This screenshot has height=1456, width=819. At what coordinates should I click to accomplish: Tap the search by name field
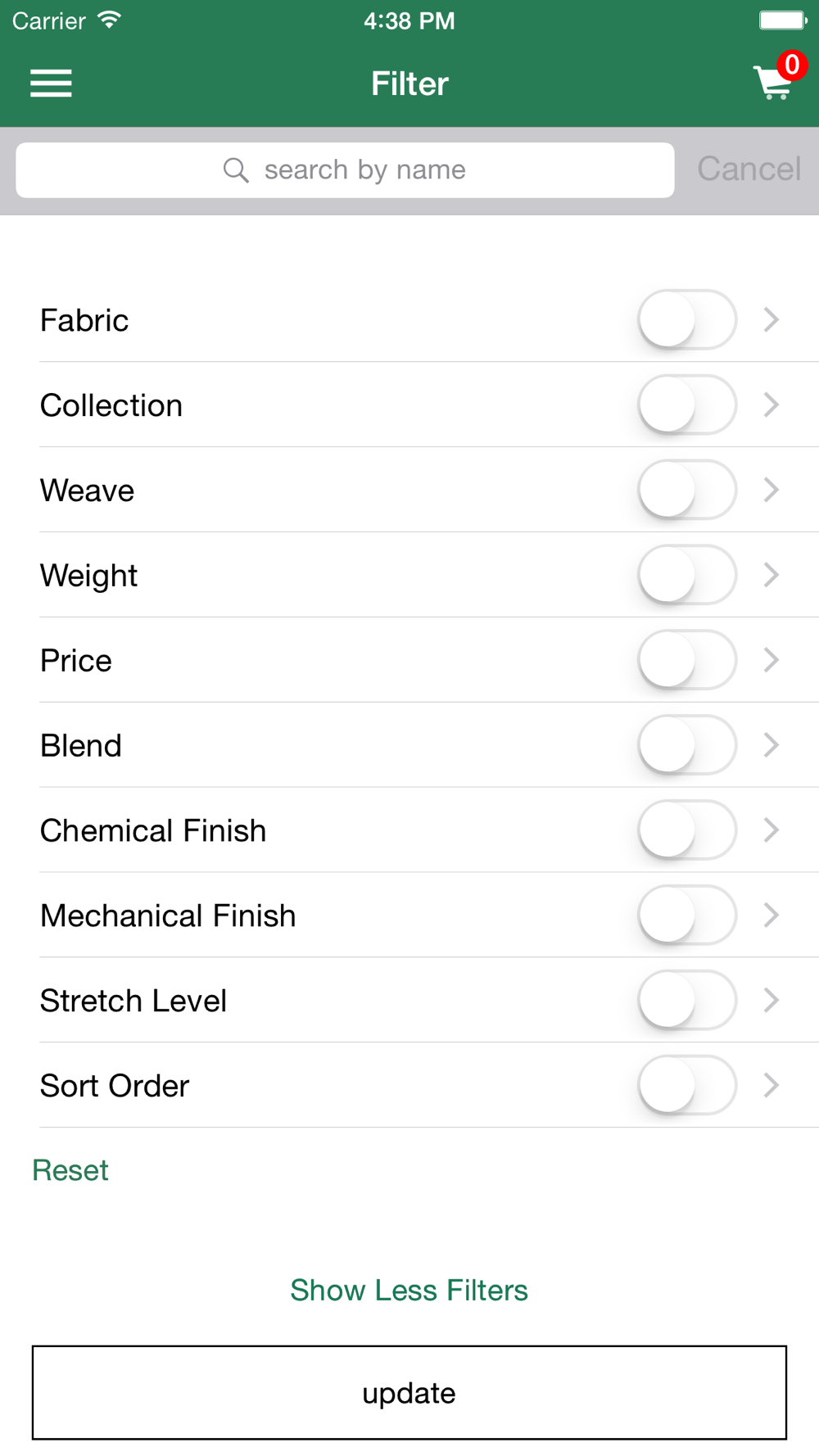tap(345, 170)
